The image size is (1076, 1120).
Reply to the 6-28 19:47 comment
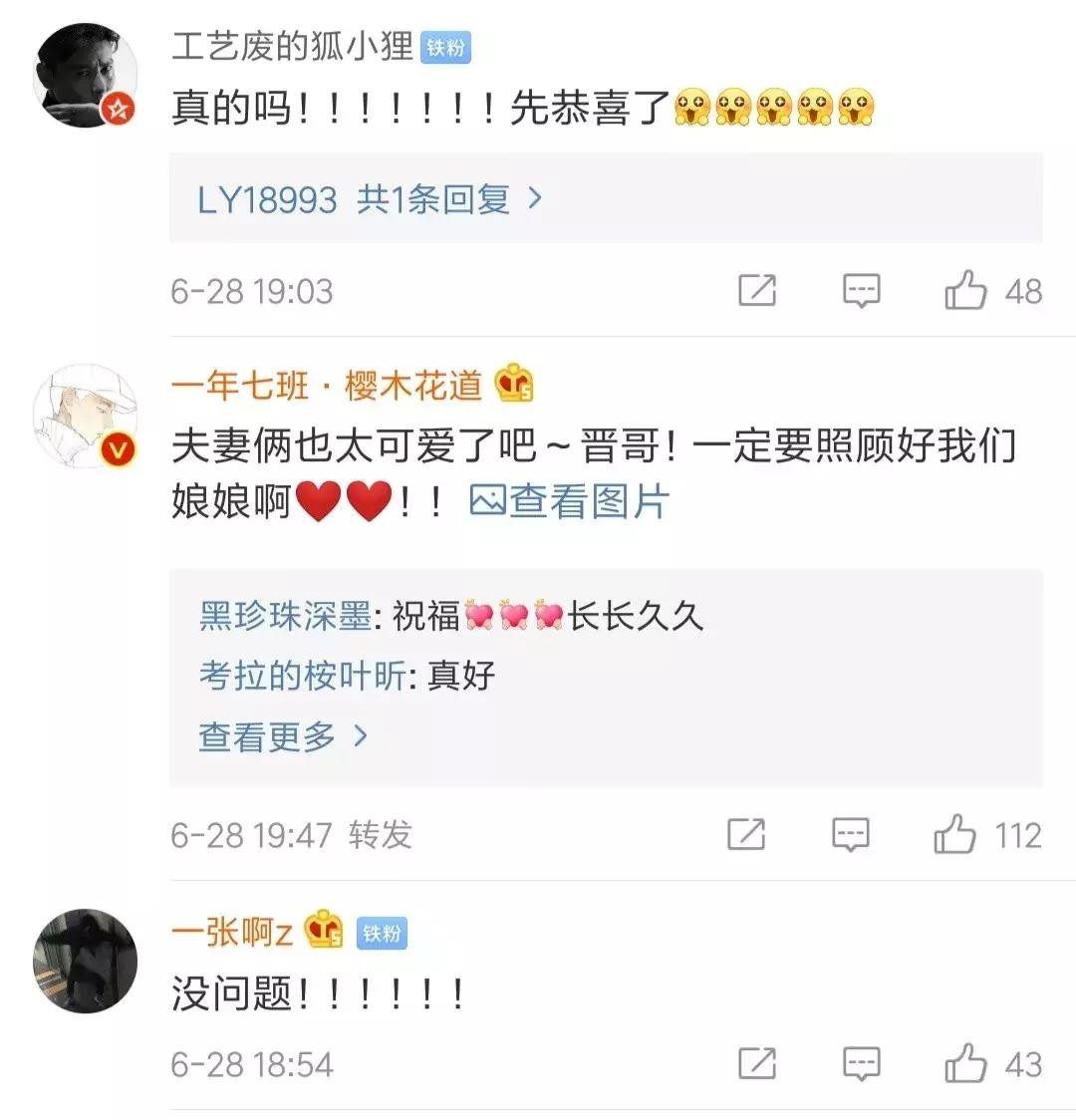[850, 835]
